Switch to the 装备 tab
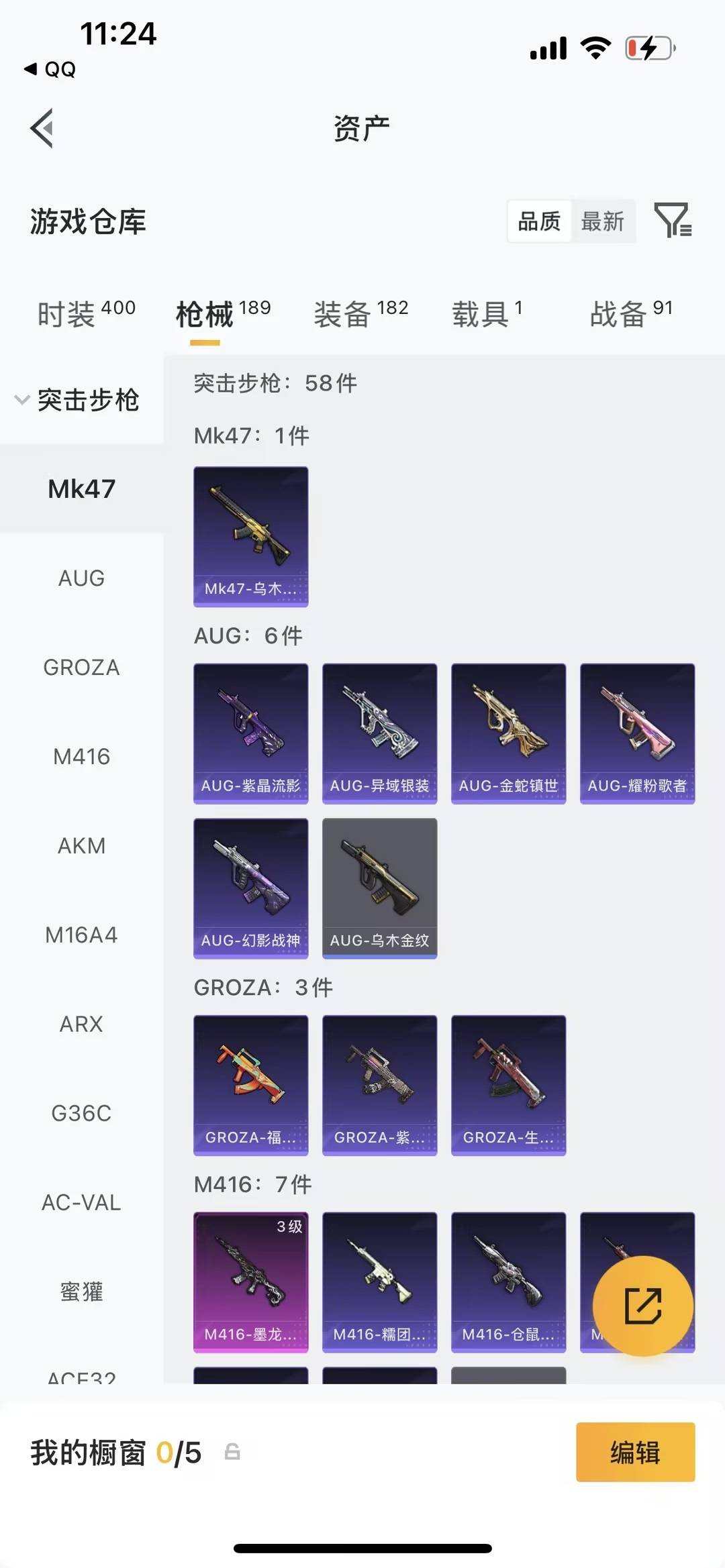725x1568 pixels. pos(361,313)
